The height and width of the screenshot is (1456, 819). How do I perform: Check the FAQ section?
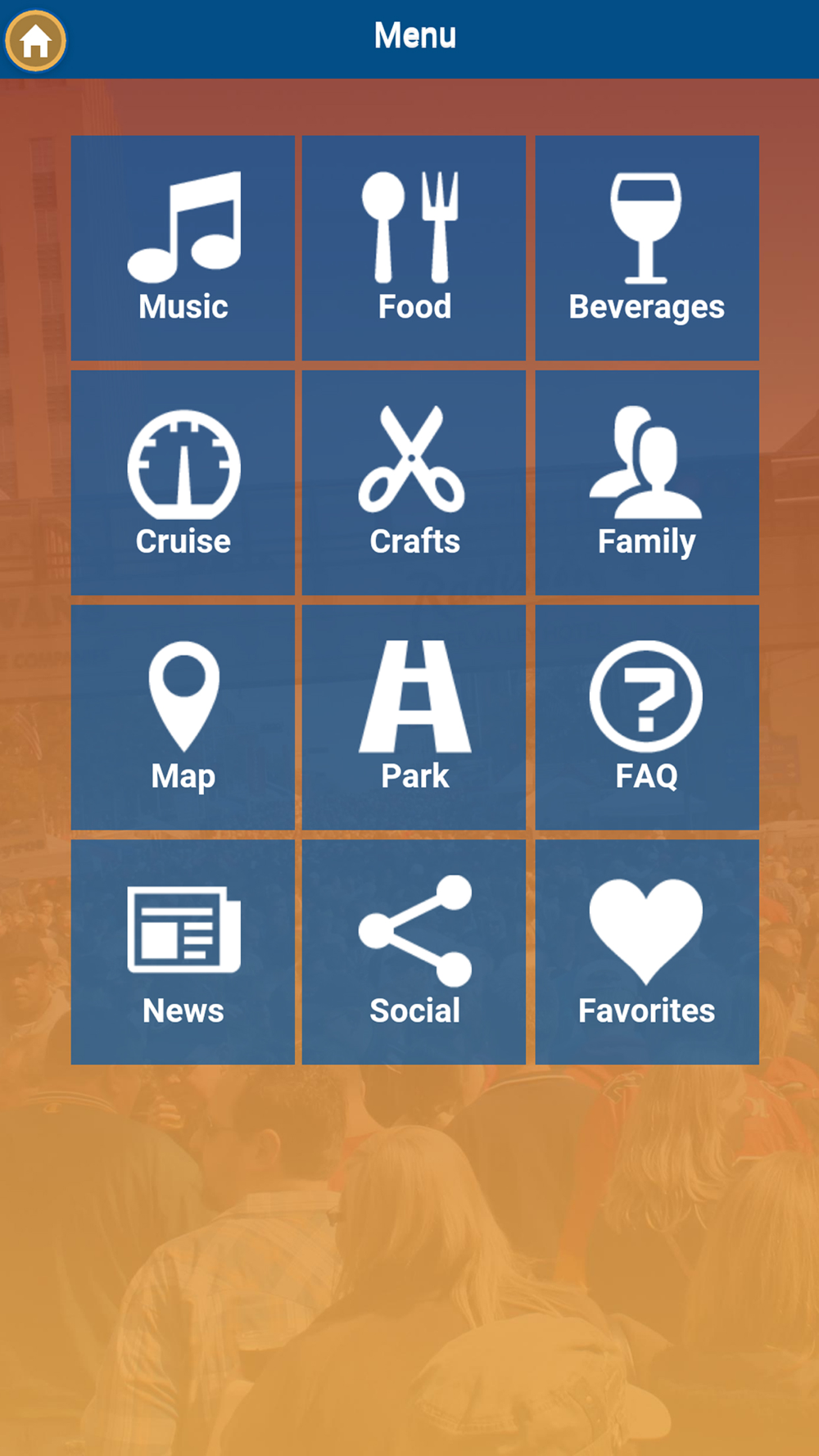tap(646, 717)
